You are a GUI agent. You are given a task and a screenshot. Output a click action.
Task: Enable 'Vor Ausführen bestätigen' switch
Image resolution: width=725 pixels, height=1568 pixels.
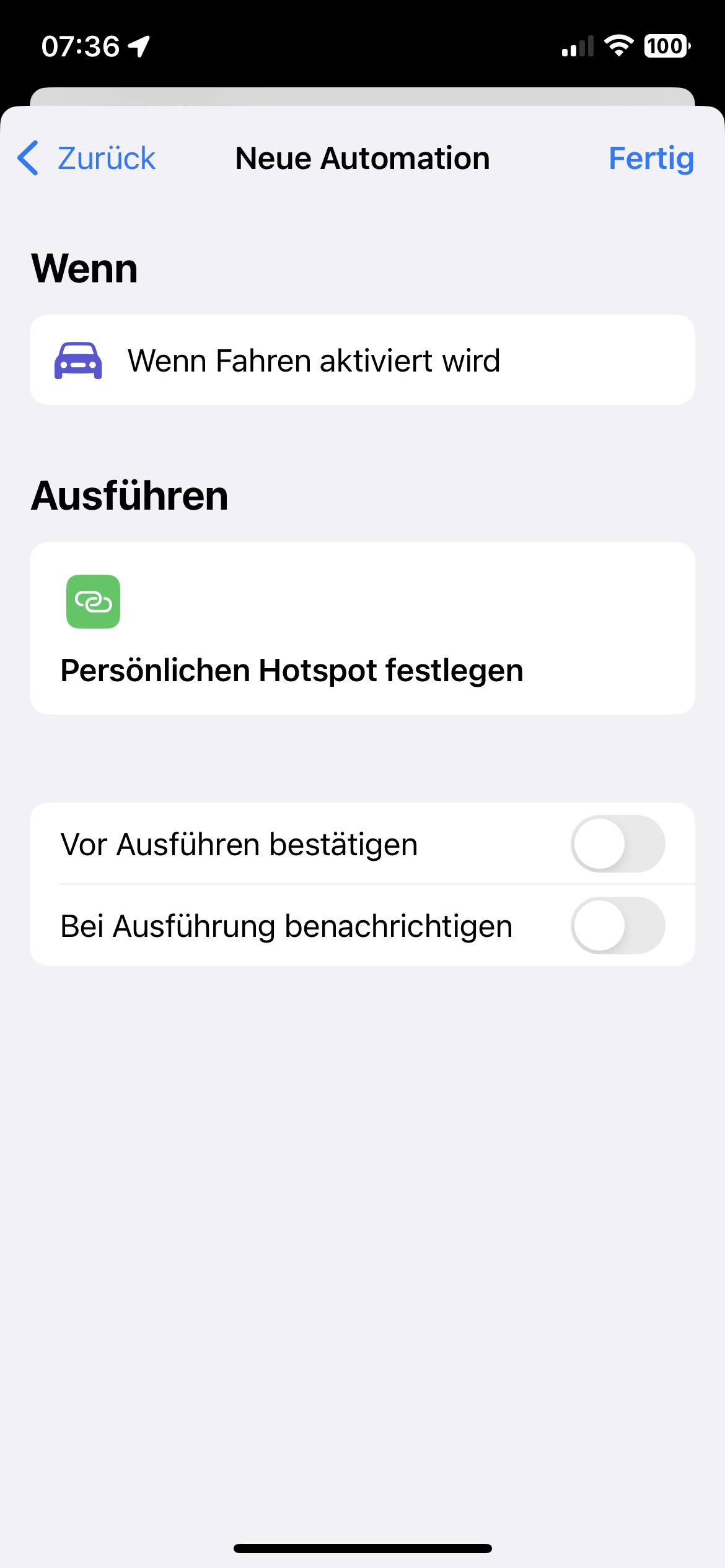coord(617,844)
